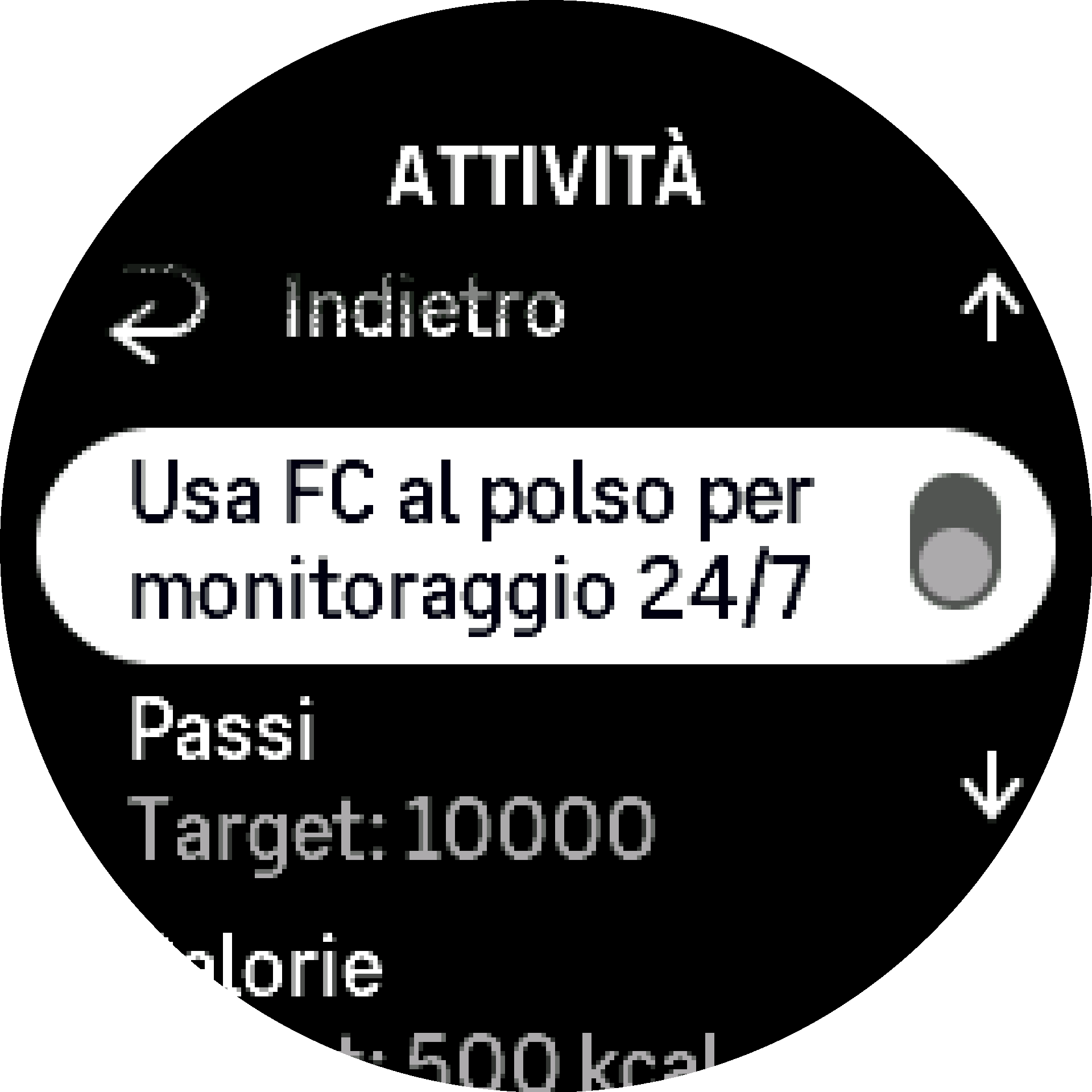Open the Passi target setting

[392, 779]
